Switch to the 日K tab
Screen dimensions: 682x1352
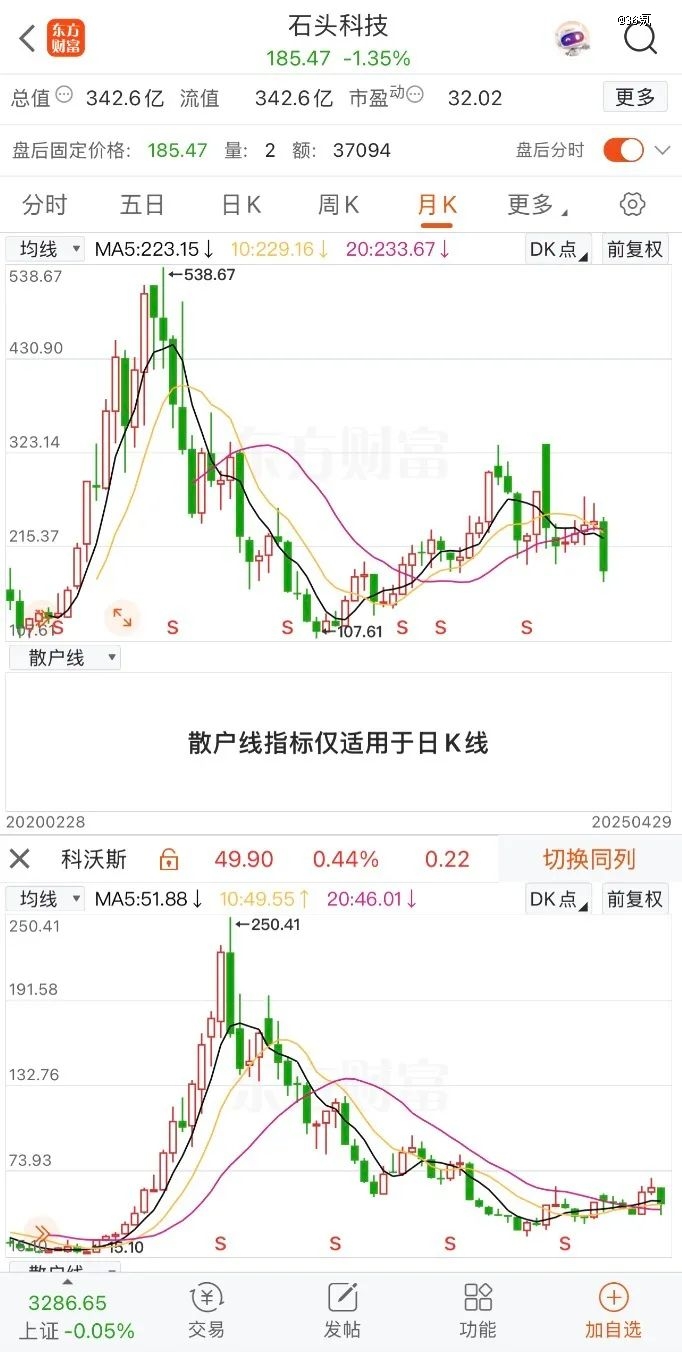[241, 205]
